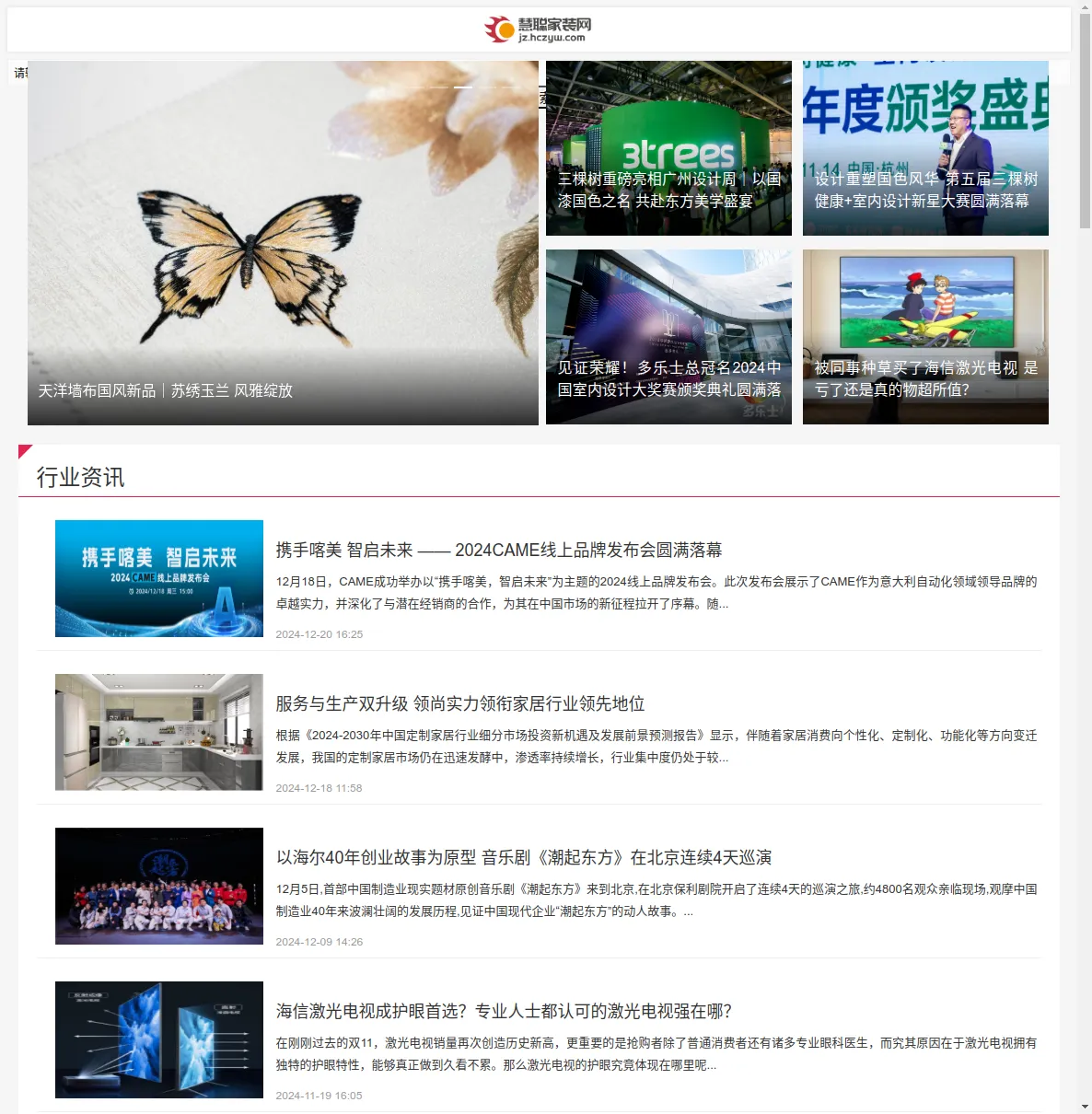The height and width of the screenshot is (1114, 1092).
Task: Open the 设计重塑国色风华 tile
Action: [925, 148]
